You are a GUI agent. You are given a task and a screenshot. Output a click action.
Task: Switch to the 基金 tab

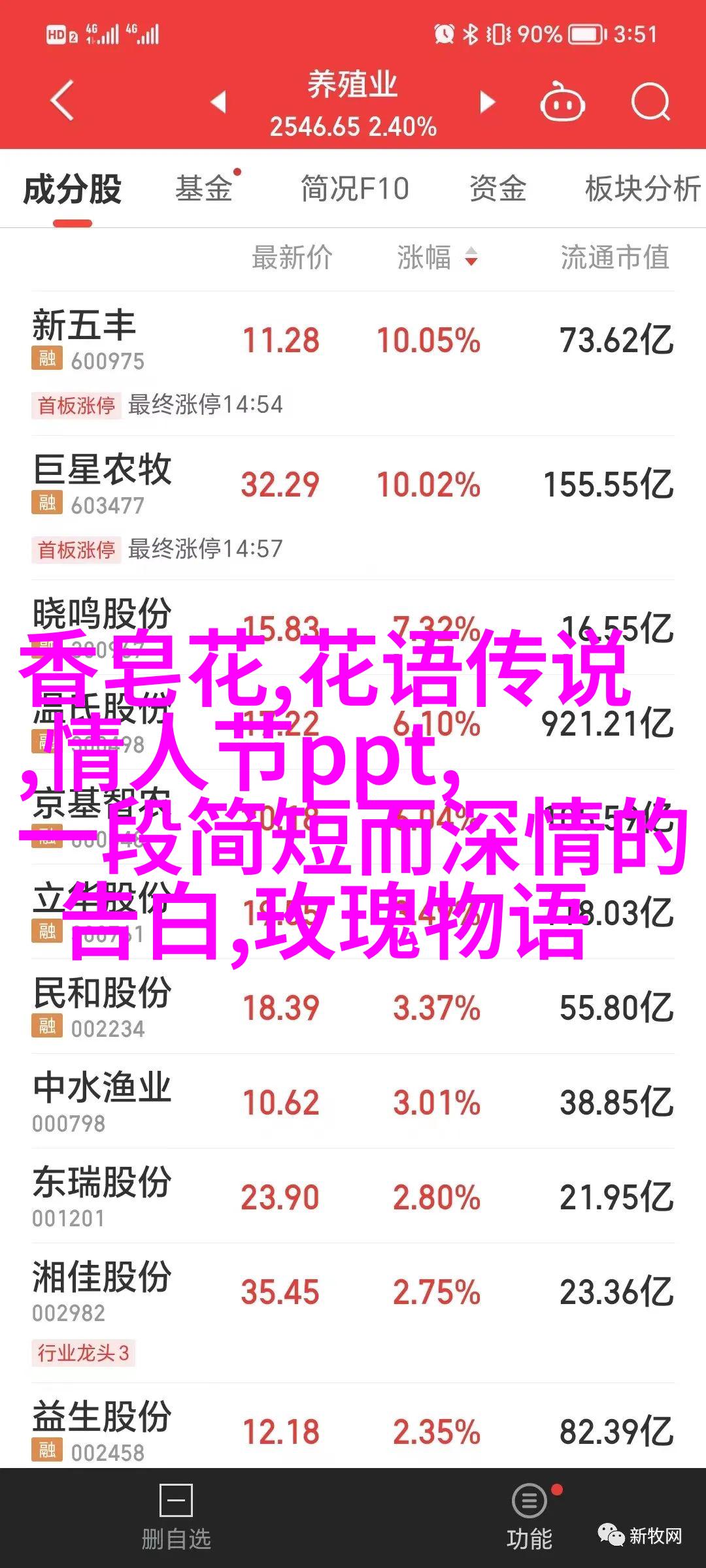click(x=204, y=189)
